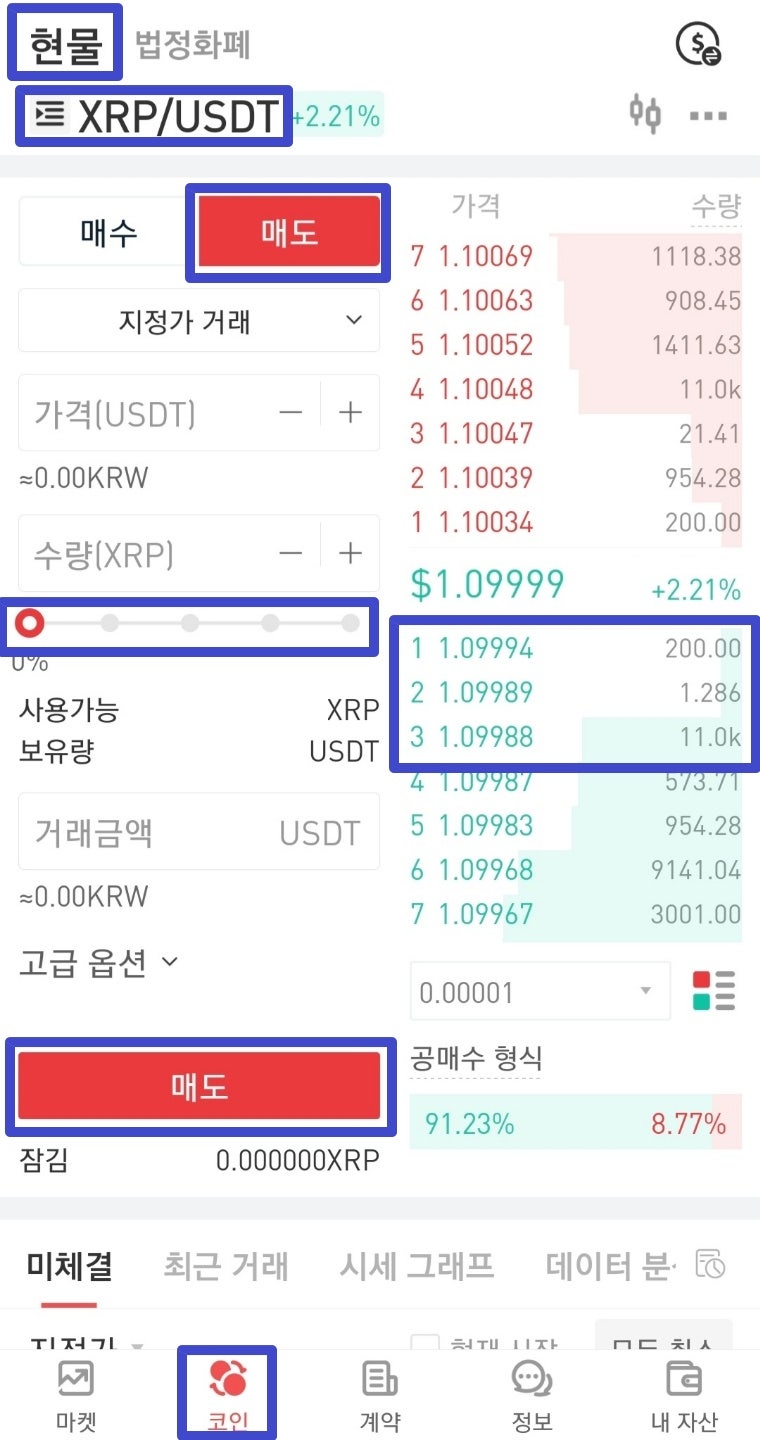Open the more options ellipsis menu
This screenshot has height=1440, width=760.
tap(708, 116)
